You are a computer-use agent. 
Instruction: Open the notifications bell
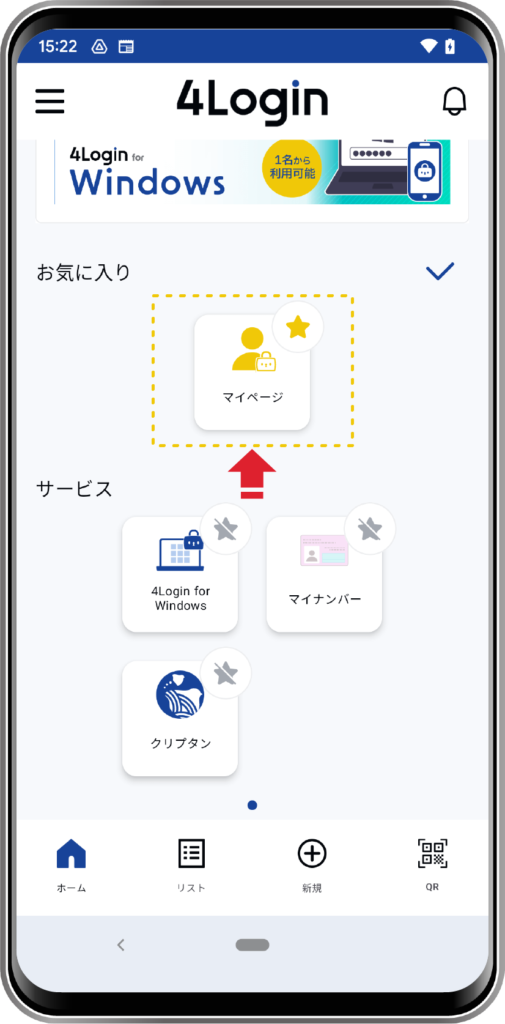455,101
